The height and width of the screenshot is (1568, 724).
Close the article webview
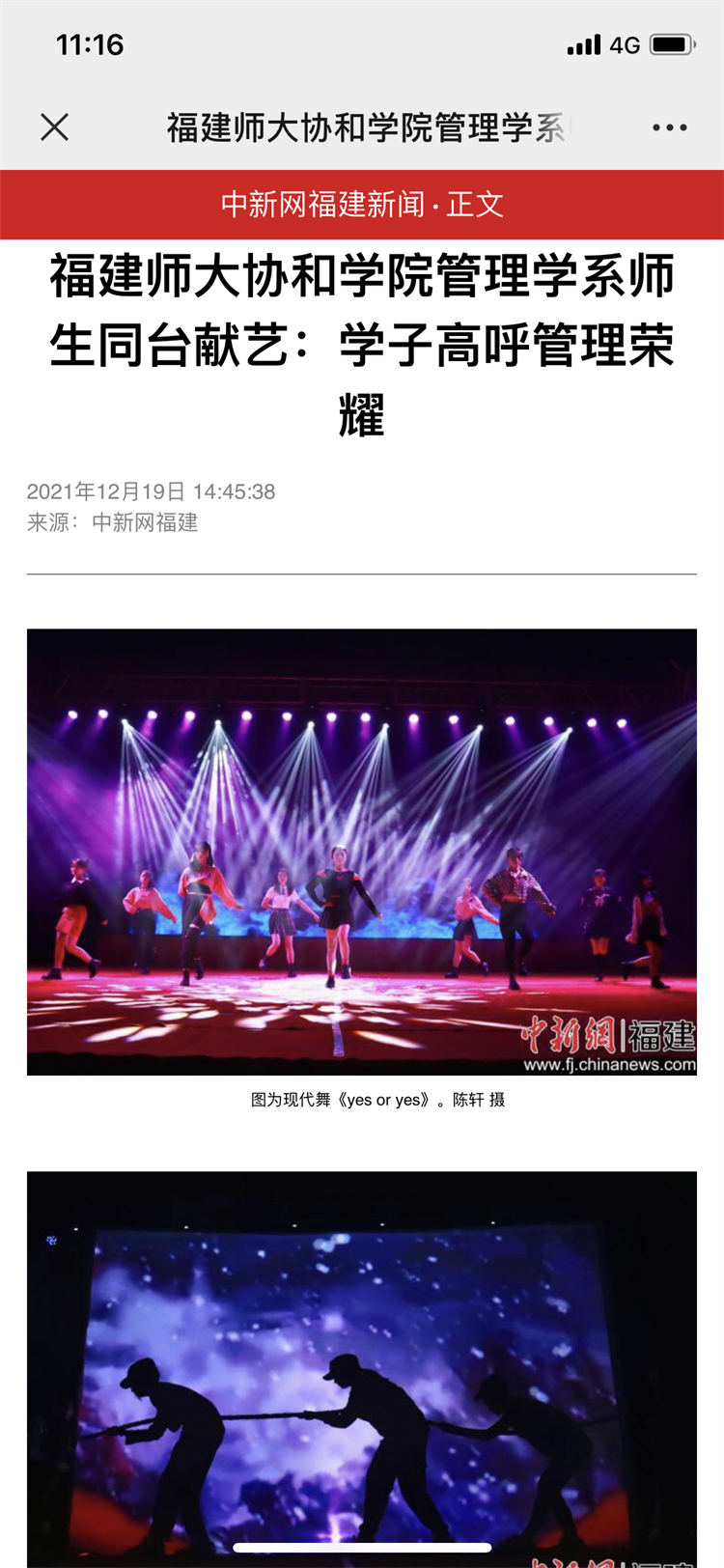(x=55, y=126)
